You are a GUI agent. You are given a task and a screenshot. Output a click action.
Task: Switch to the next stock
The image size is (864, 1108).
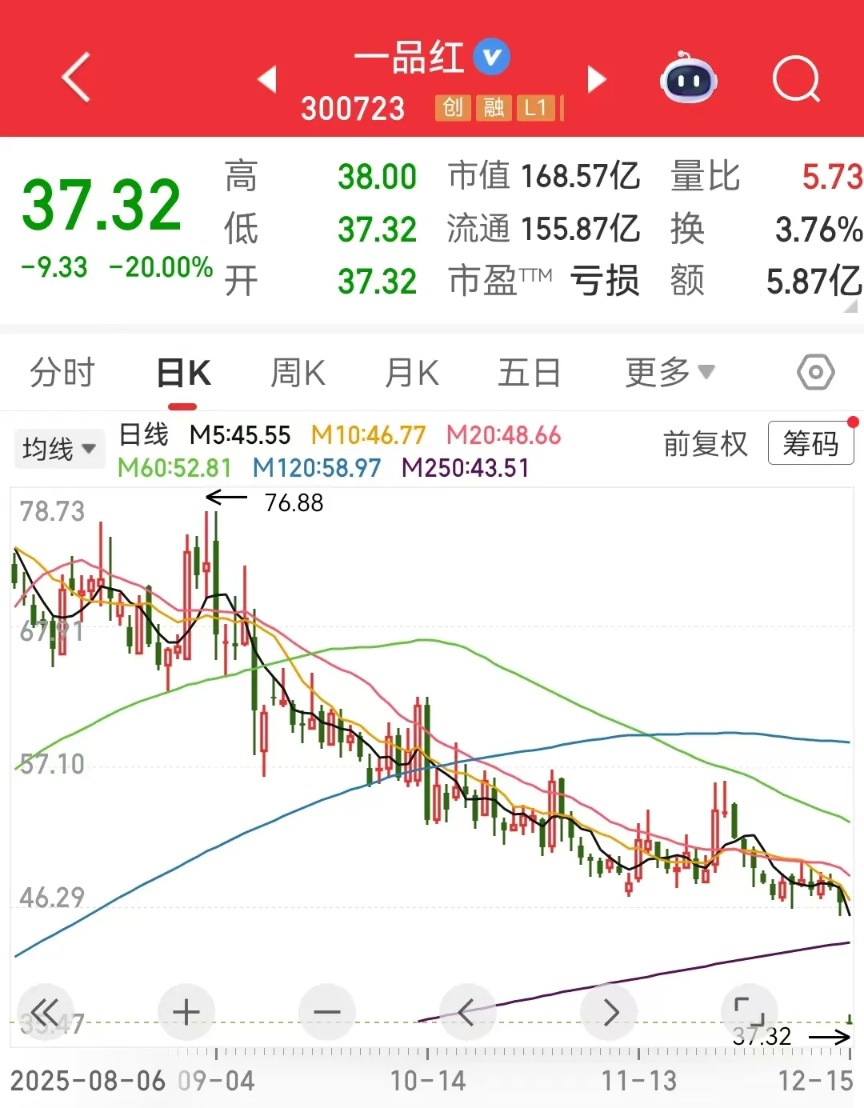click(x=596, y=80)
